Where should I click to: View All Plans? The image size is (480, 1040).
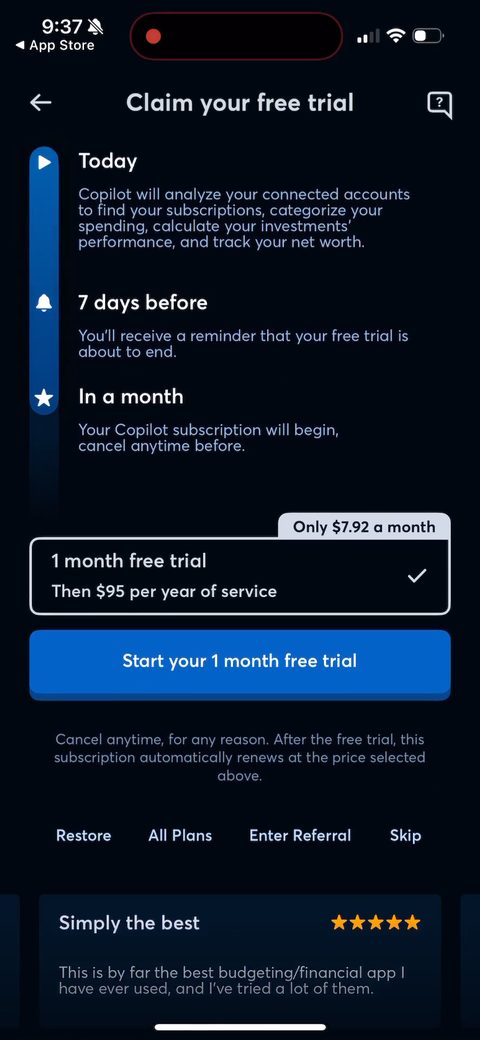[x=180, y=836]
